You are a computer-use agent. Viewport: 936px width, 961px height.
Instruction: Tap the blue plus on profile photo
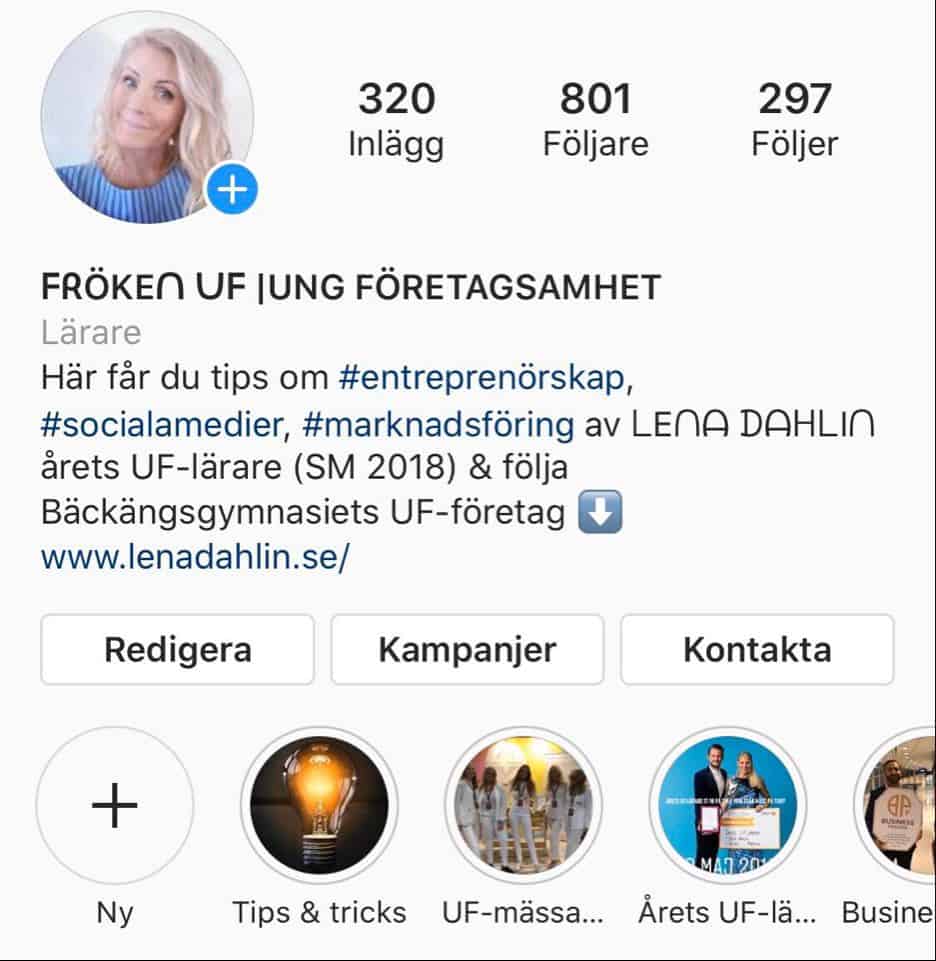click(x=233, y=189)
